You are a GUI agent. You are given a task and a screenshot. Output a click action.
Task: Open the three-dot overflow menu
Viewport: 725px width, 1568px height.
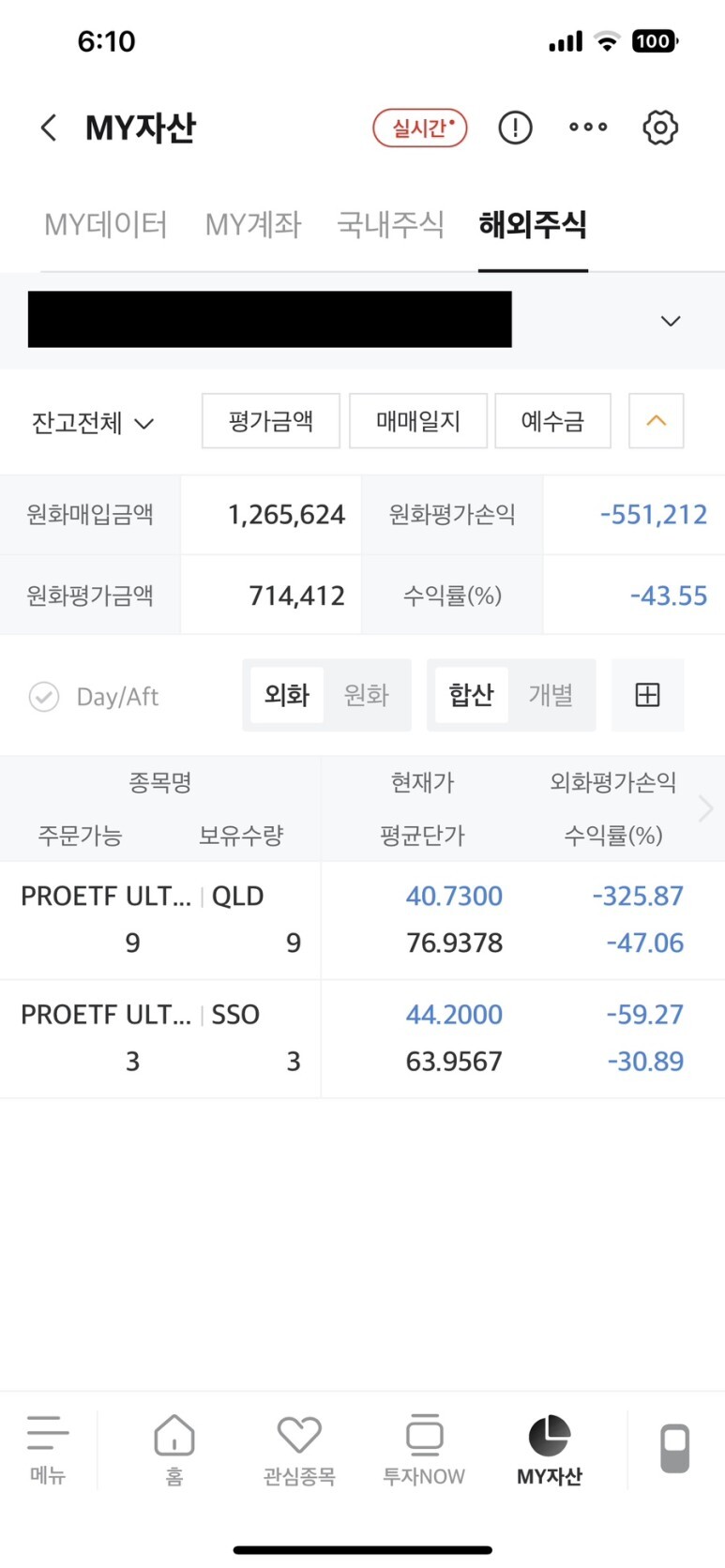click(588, 127)
